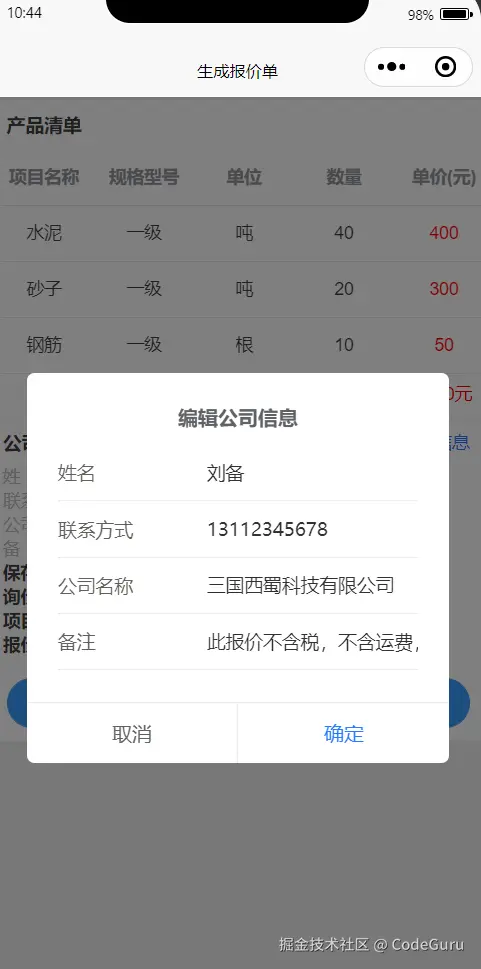Close the mini program via the circle icon
This screenshot has height=969, width=481.
click(446, 67)
